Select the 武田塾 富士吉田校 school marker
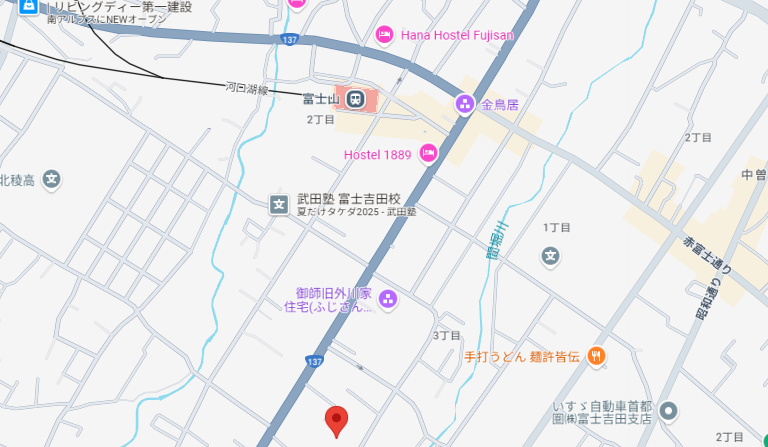 point(279,205)
